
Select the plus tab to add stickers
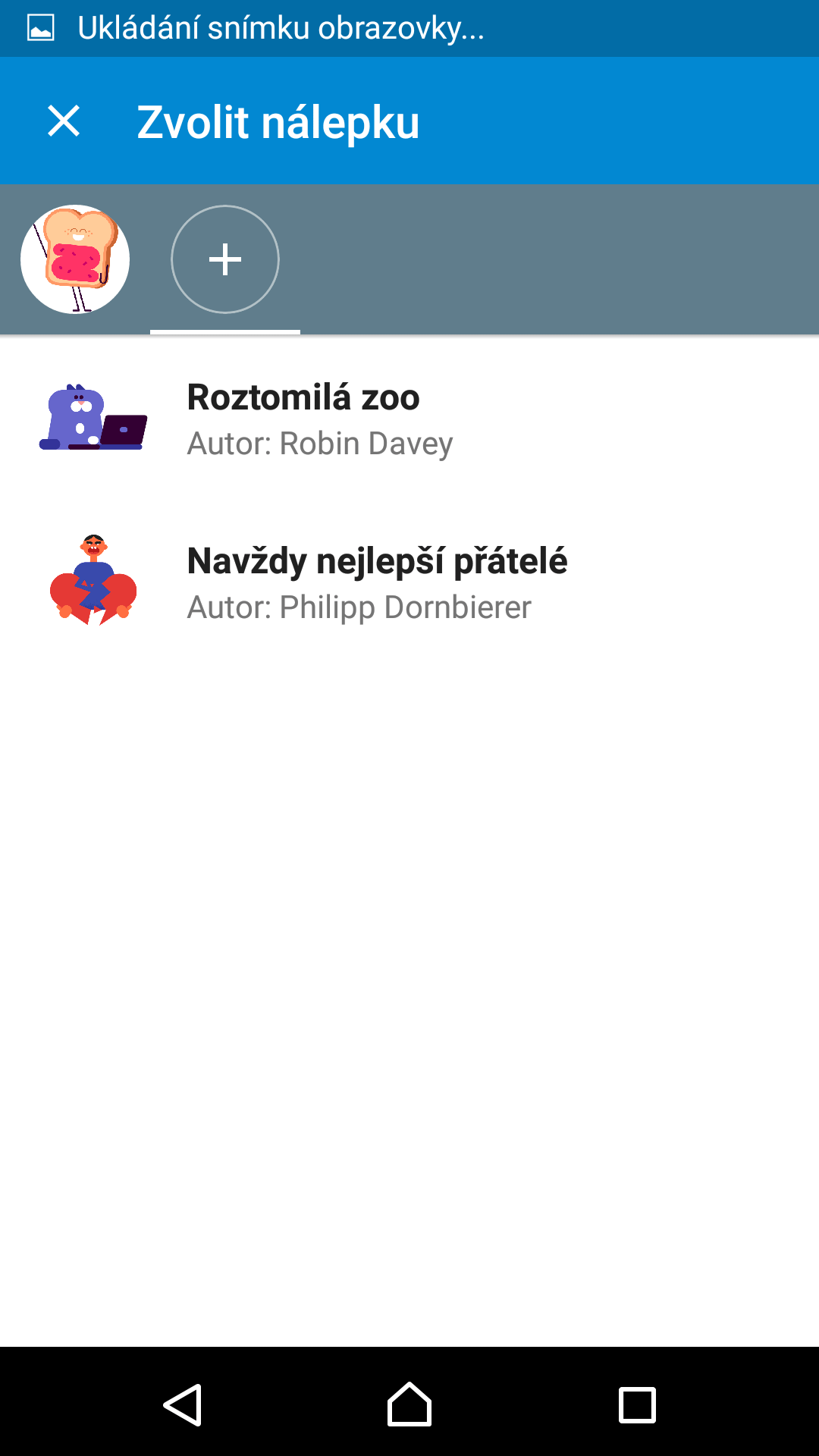click(225, 259)
